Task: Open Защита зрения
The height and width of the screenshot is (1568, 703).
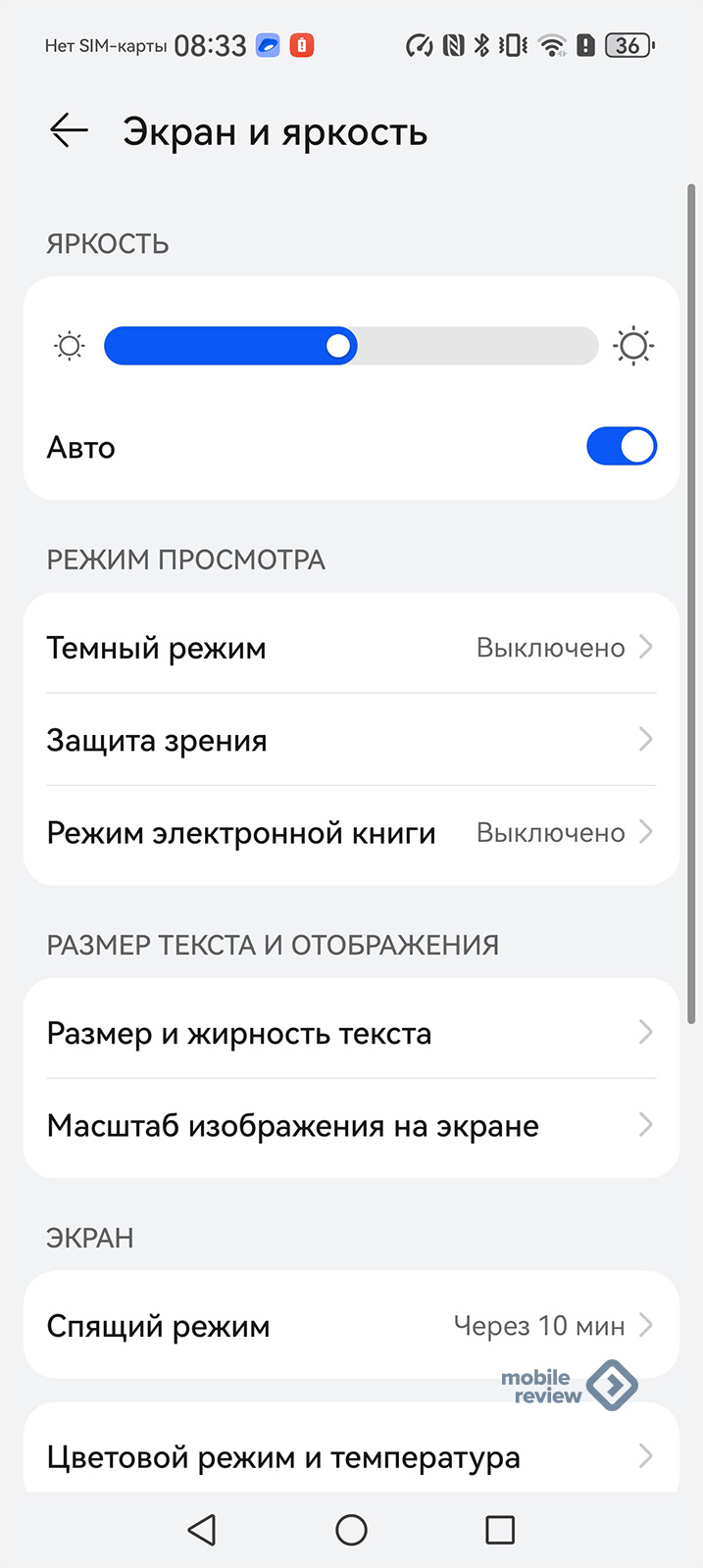Action: [x=351, y=740]
